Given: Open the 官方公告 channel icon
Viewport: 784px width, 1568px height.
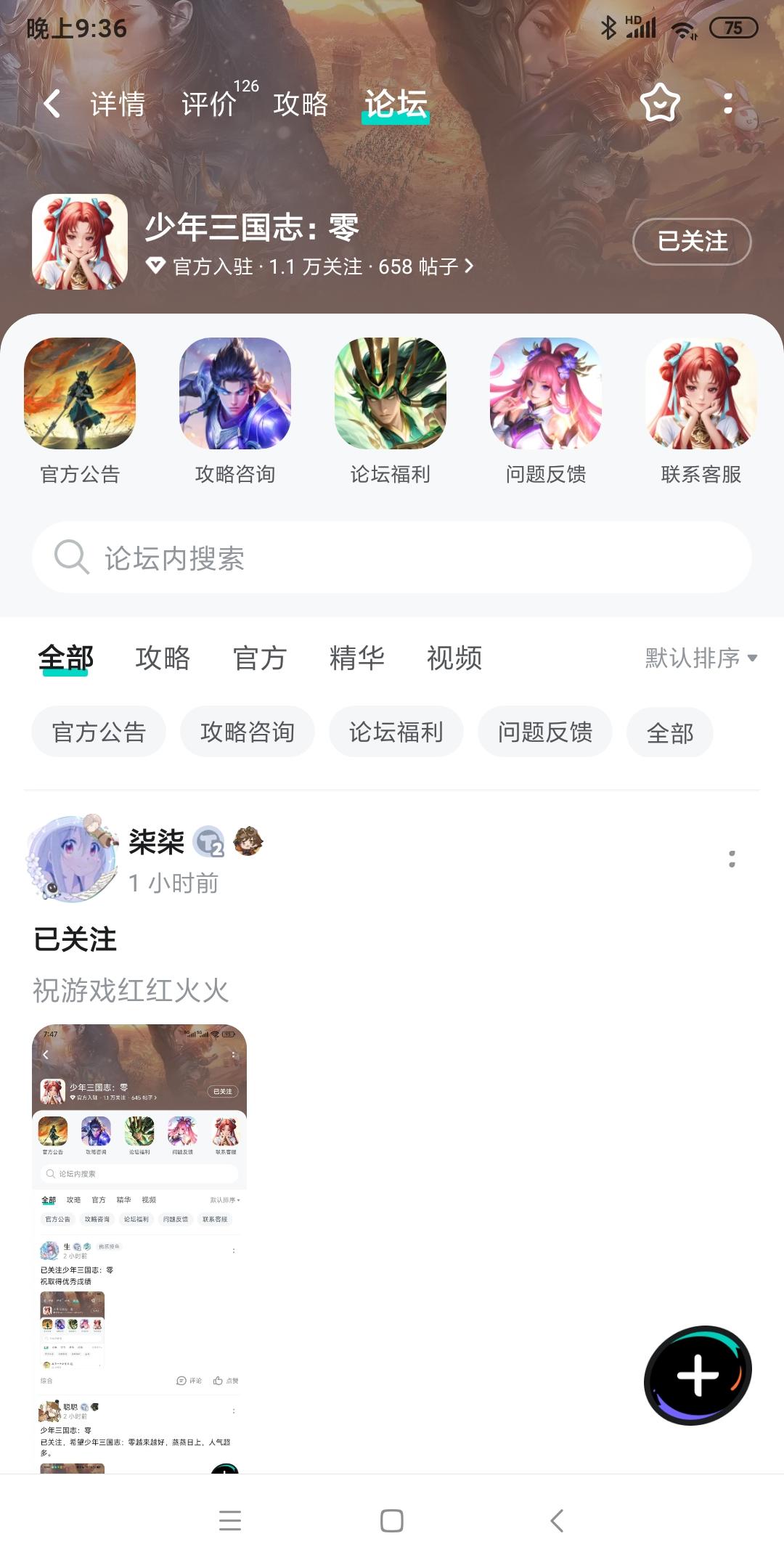Looking at the screenshot, I should point(81,394).
